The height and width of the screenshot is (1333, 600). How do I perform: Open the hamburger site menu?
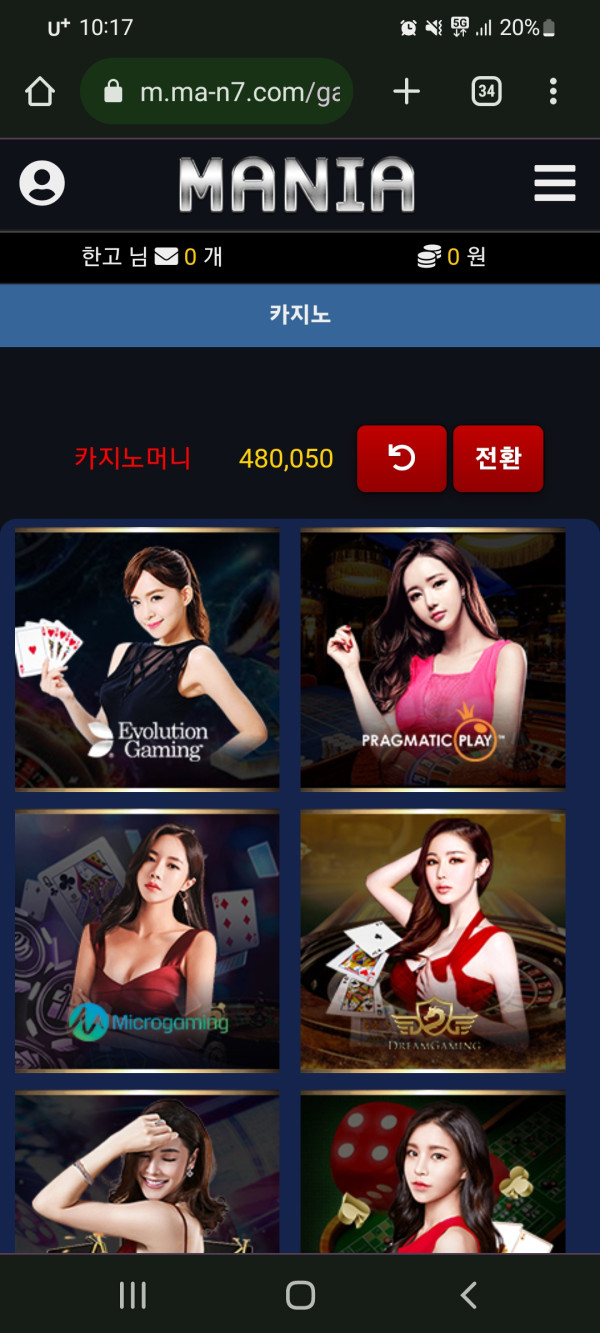point(554,184)
